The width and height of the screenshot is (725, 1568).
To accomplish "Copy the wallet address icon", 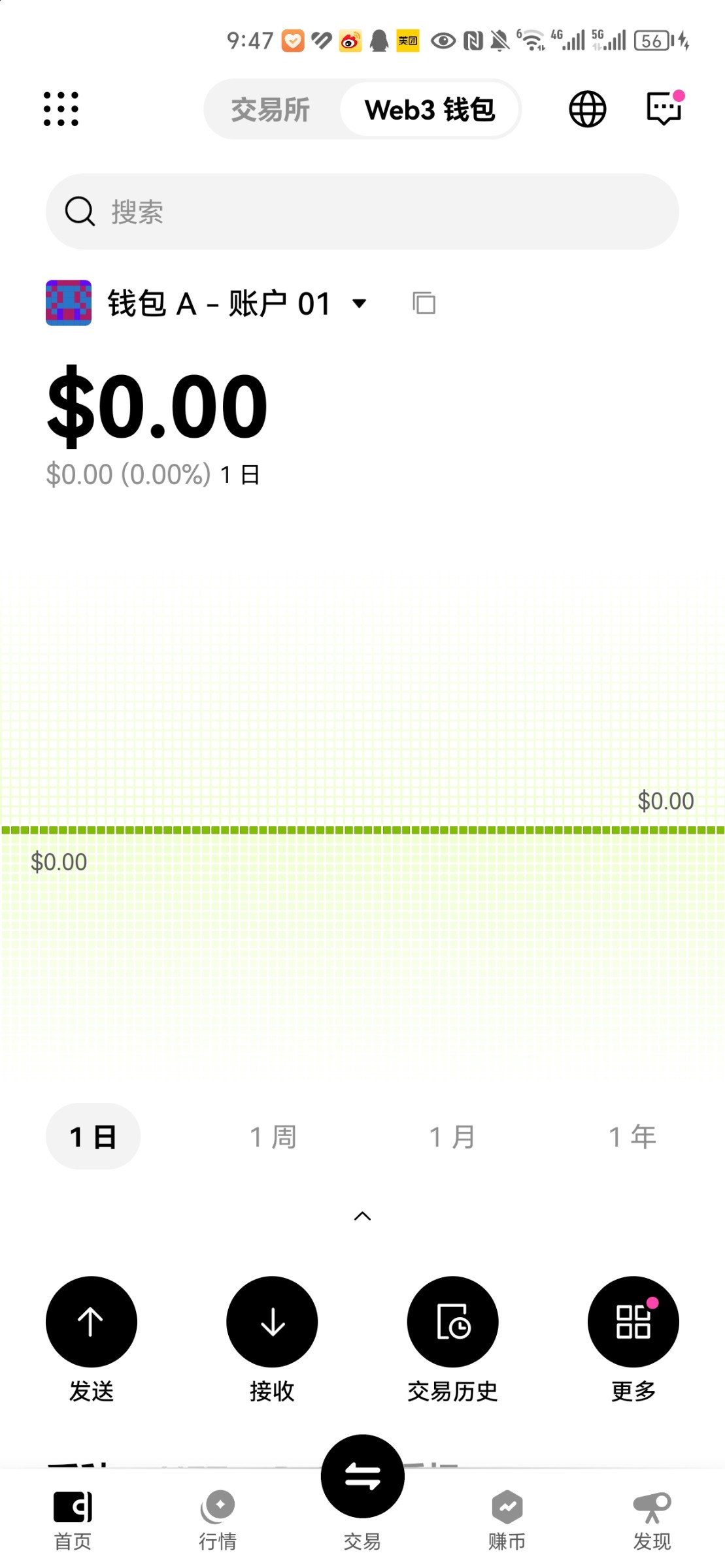I will click(424, 303).
